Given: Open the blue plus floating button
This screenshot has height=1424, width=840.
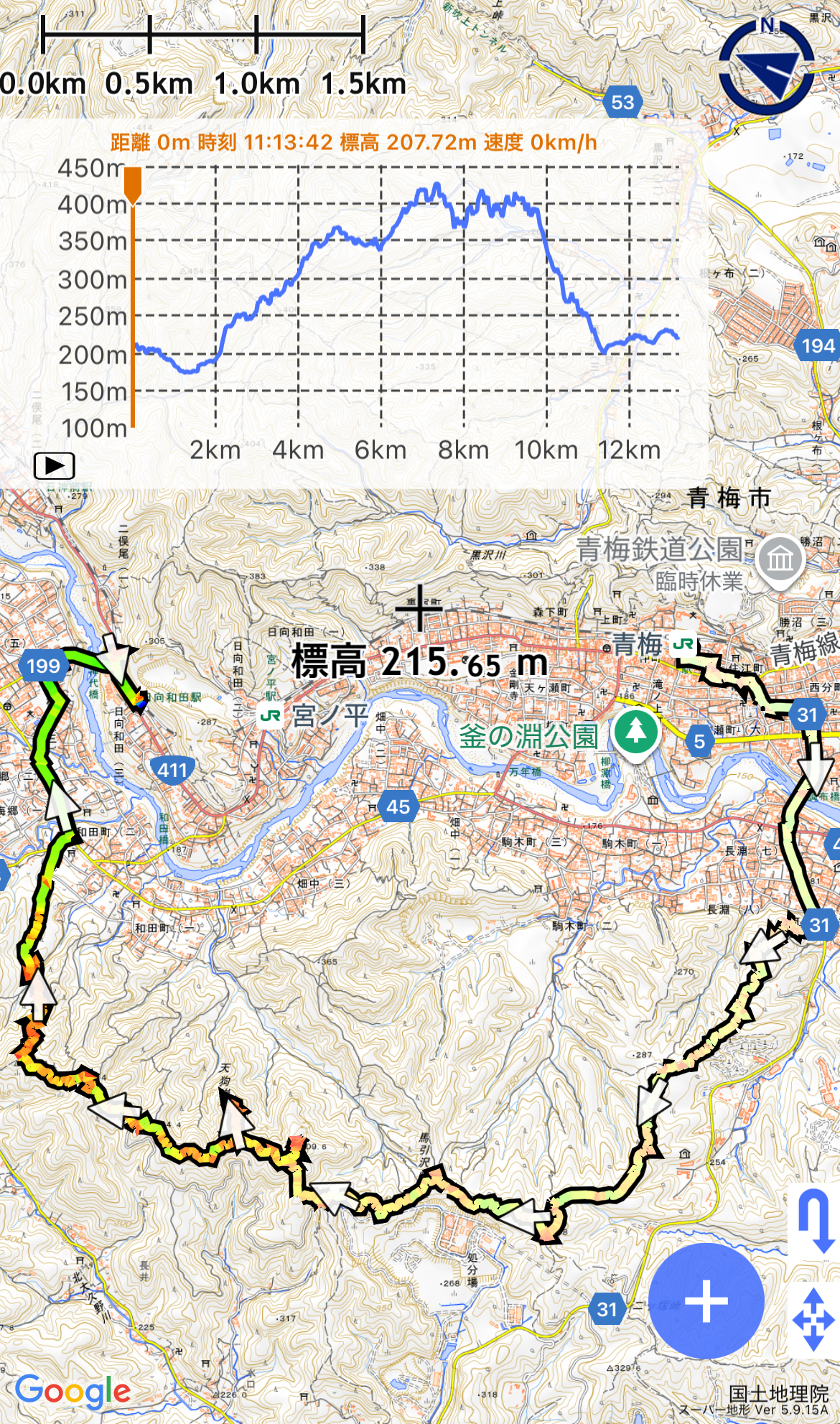Looking at the screenshot, I should point(706,1300).
